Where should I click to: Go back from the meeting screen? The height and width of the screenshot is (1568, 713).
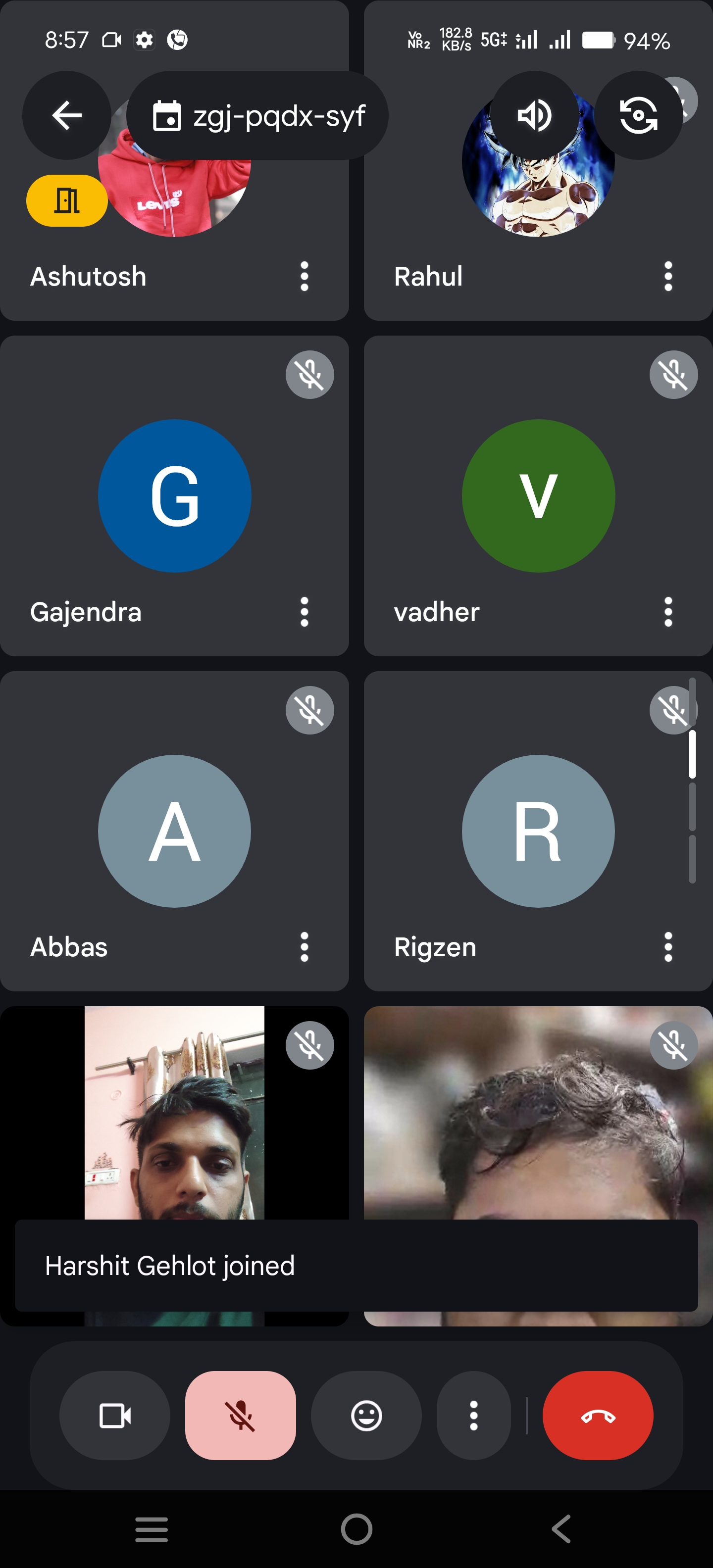[x=66, y=116]
